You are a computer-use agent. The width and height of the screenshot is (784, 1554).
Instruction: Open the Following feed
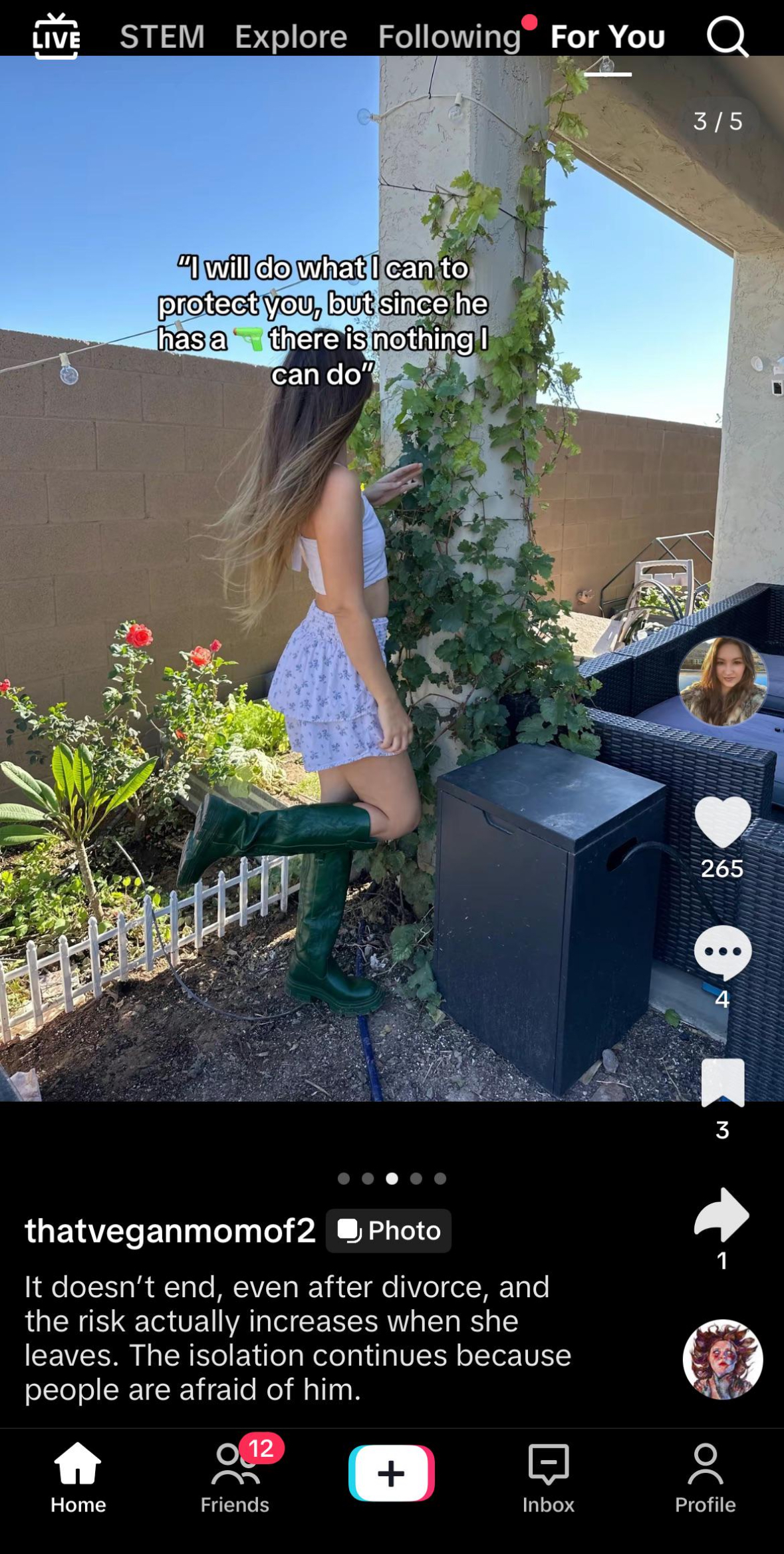(450, 37)
